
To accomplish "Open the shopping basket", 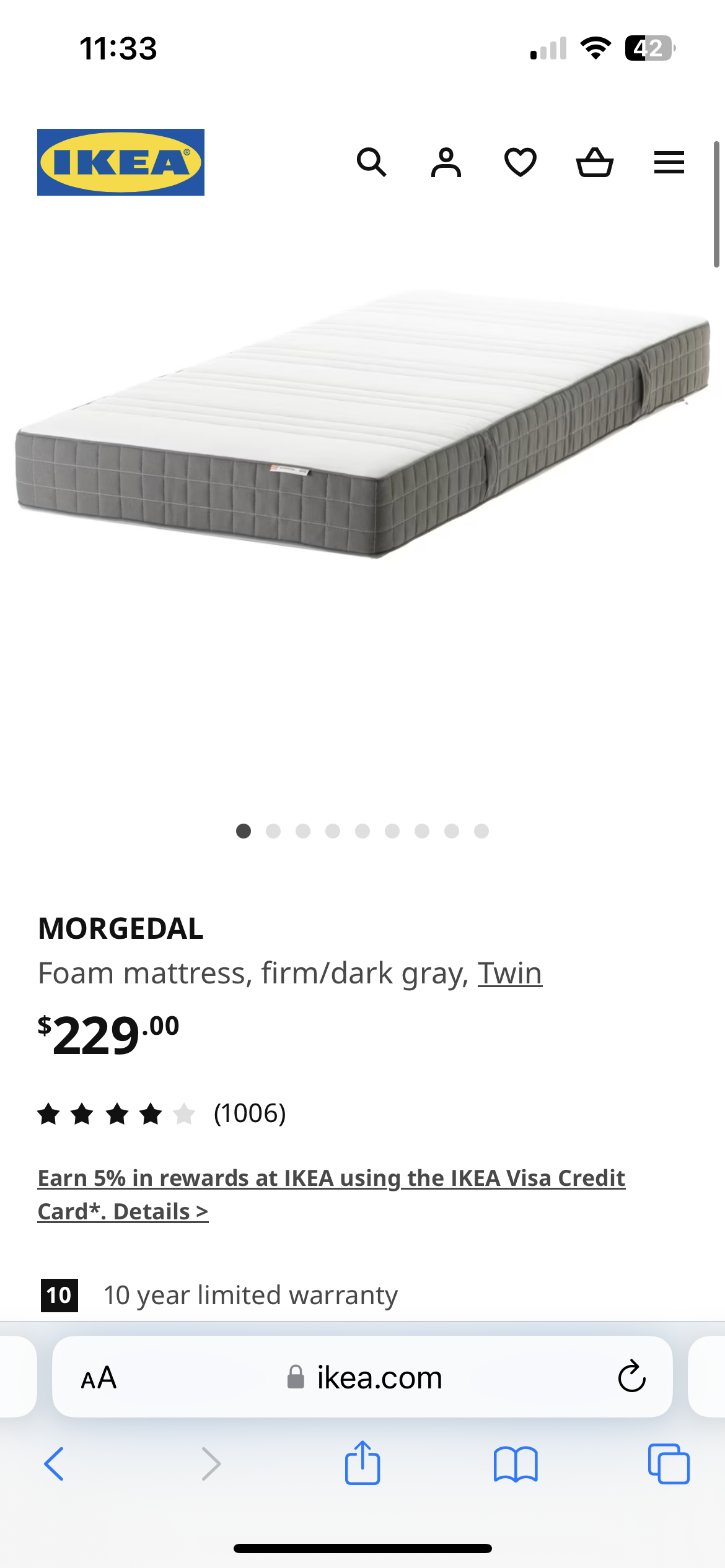I will (x=595, y=163).
